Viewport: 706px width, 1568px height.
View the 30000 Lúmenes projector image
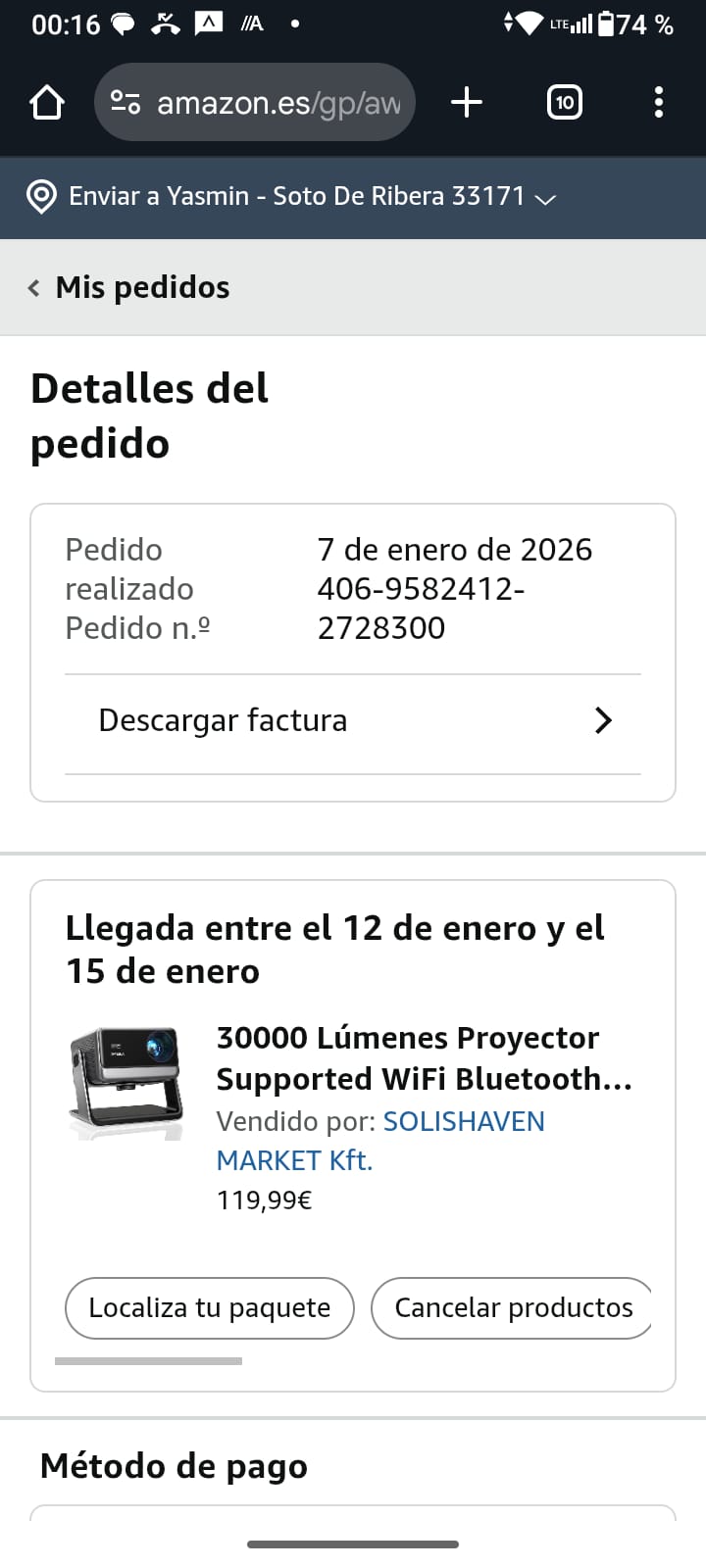tap(126, 1083)
